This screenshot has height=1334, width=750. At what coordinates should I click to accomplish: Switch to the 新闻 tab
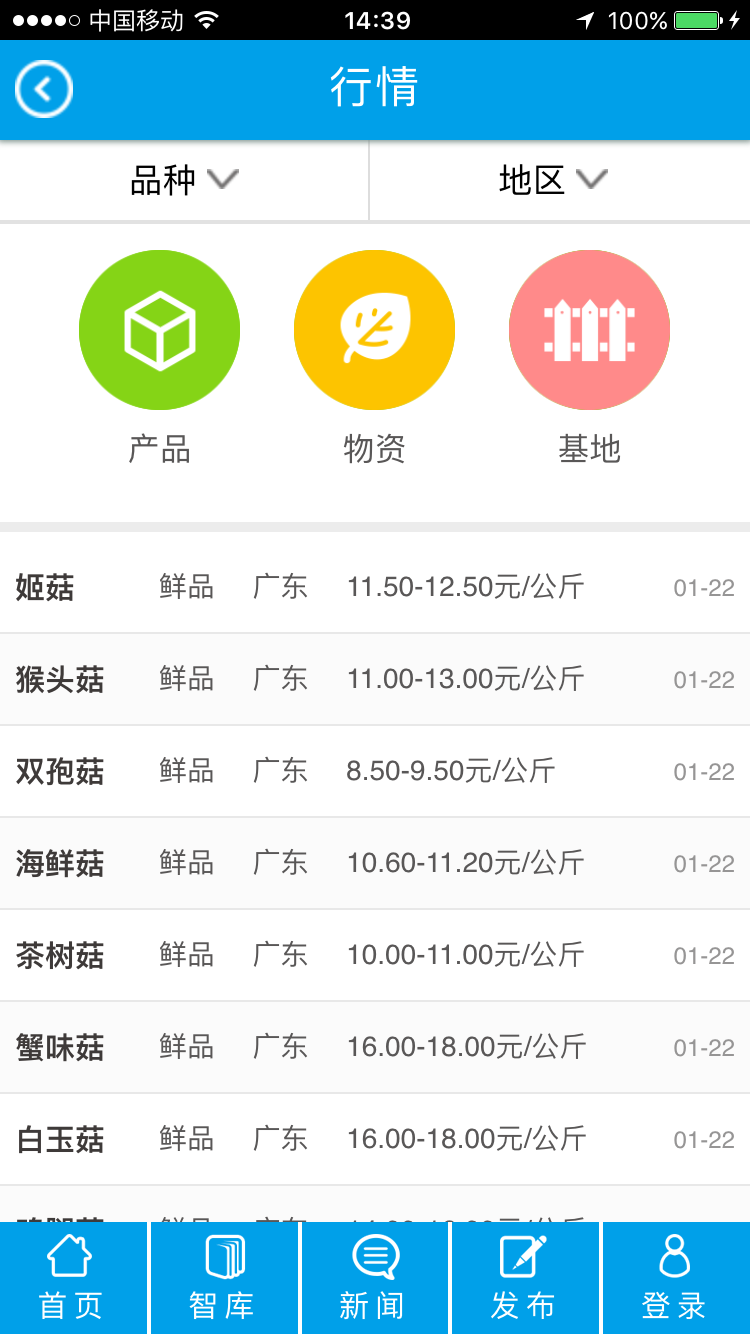[x=373, y=1277]
